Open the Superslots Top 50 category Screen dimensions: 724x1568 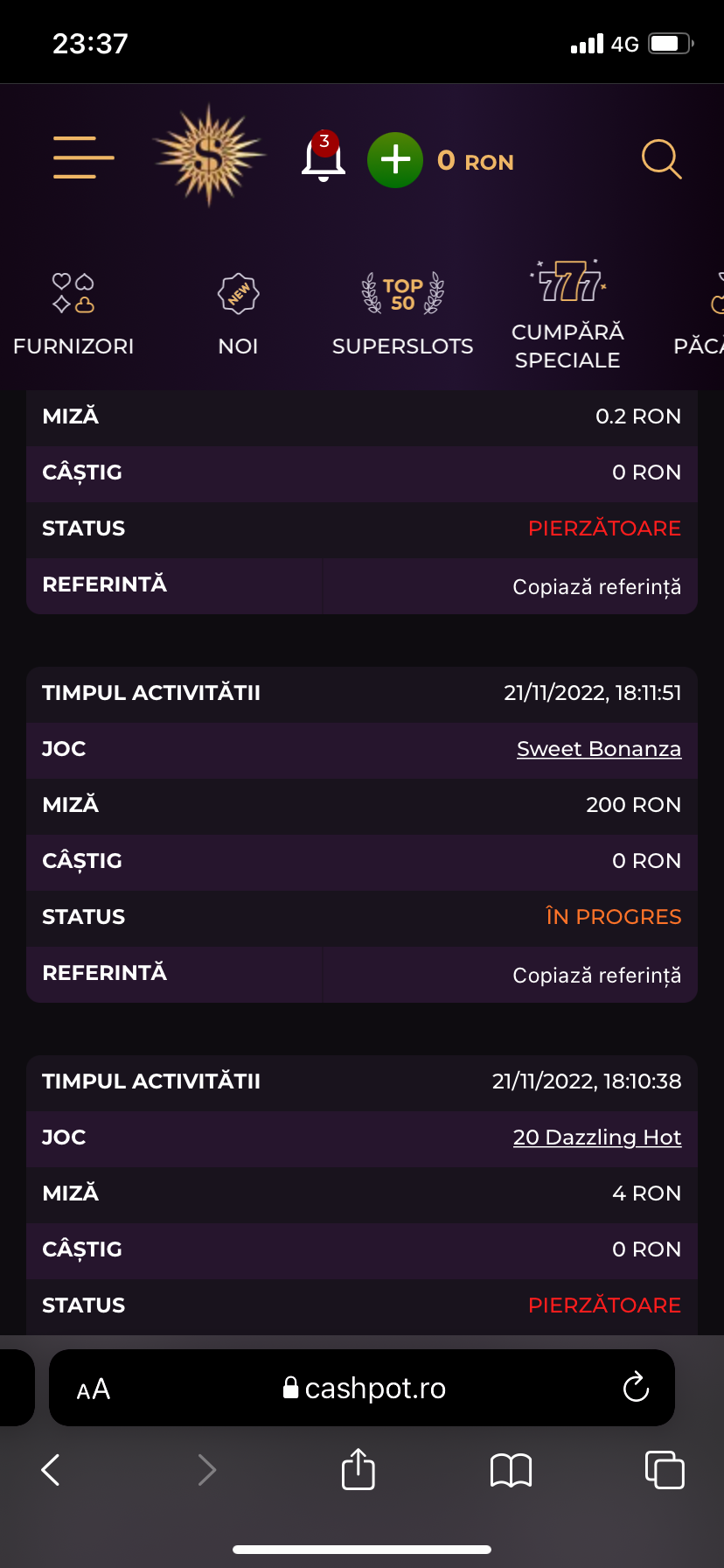402,313
